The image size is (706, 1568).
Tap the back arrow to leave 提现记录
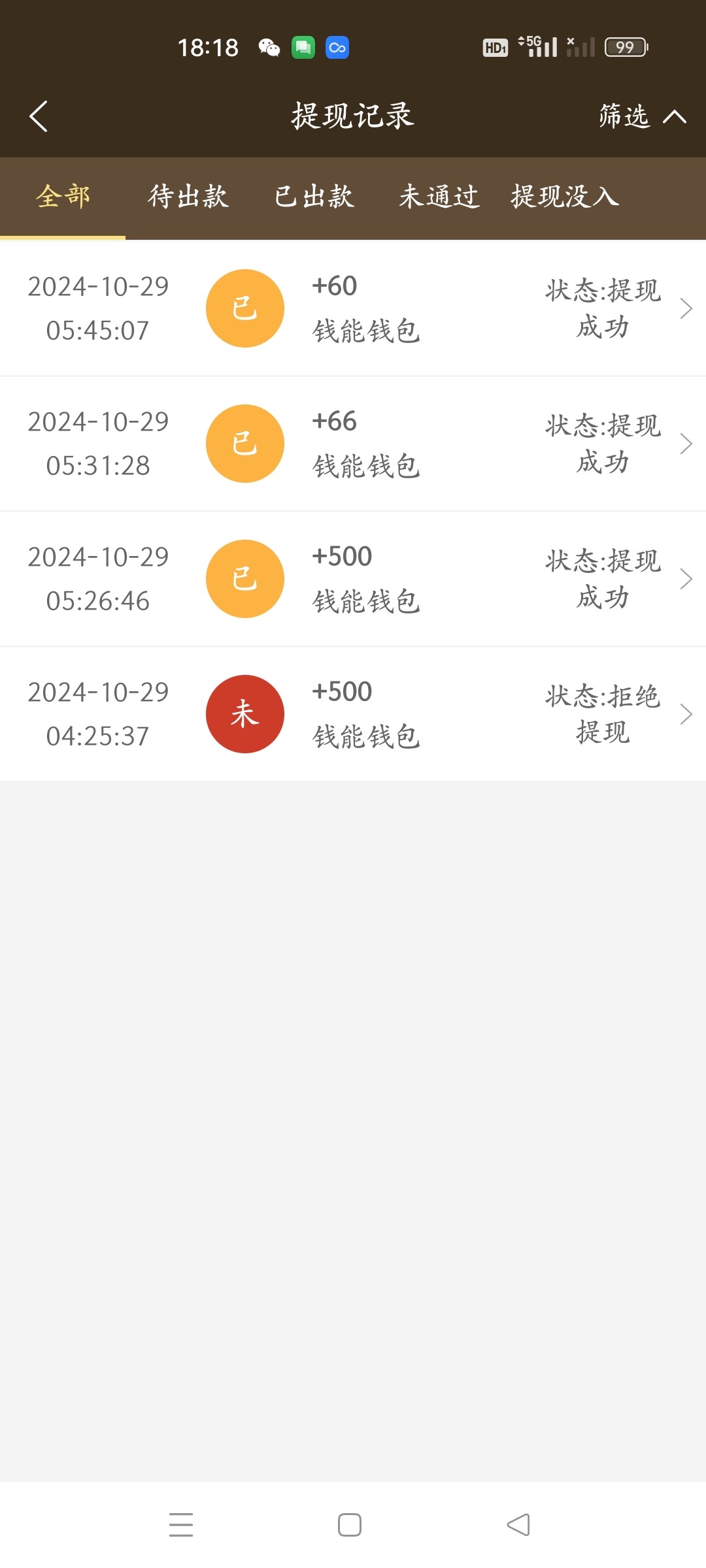(39, 116)
